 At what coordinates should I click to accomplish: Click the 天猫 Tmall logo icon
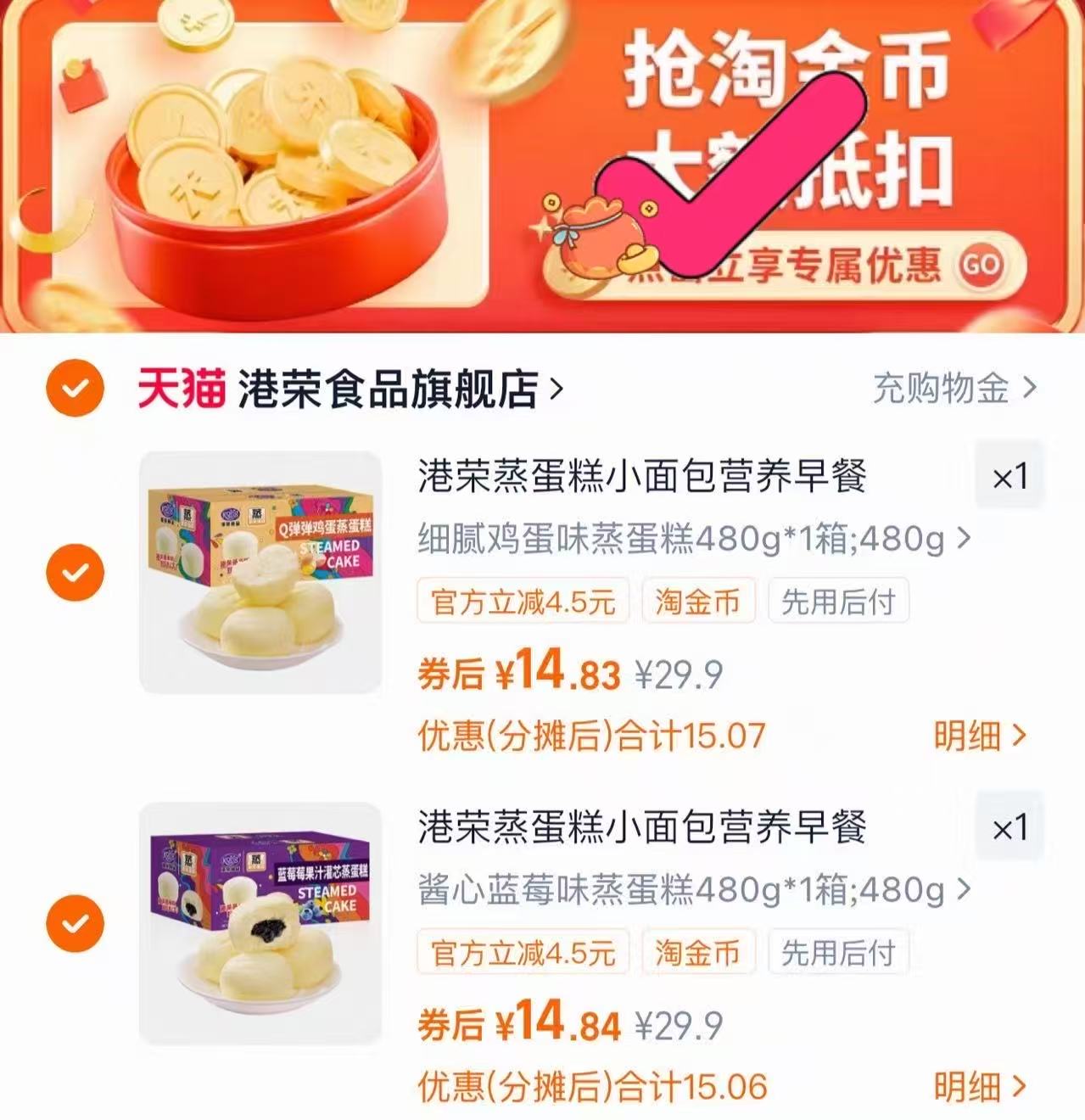click(x=181, y=386)
